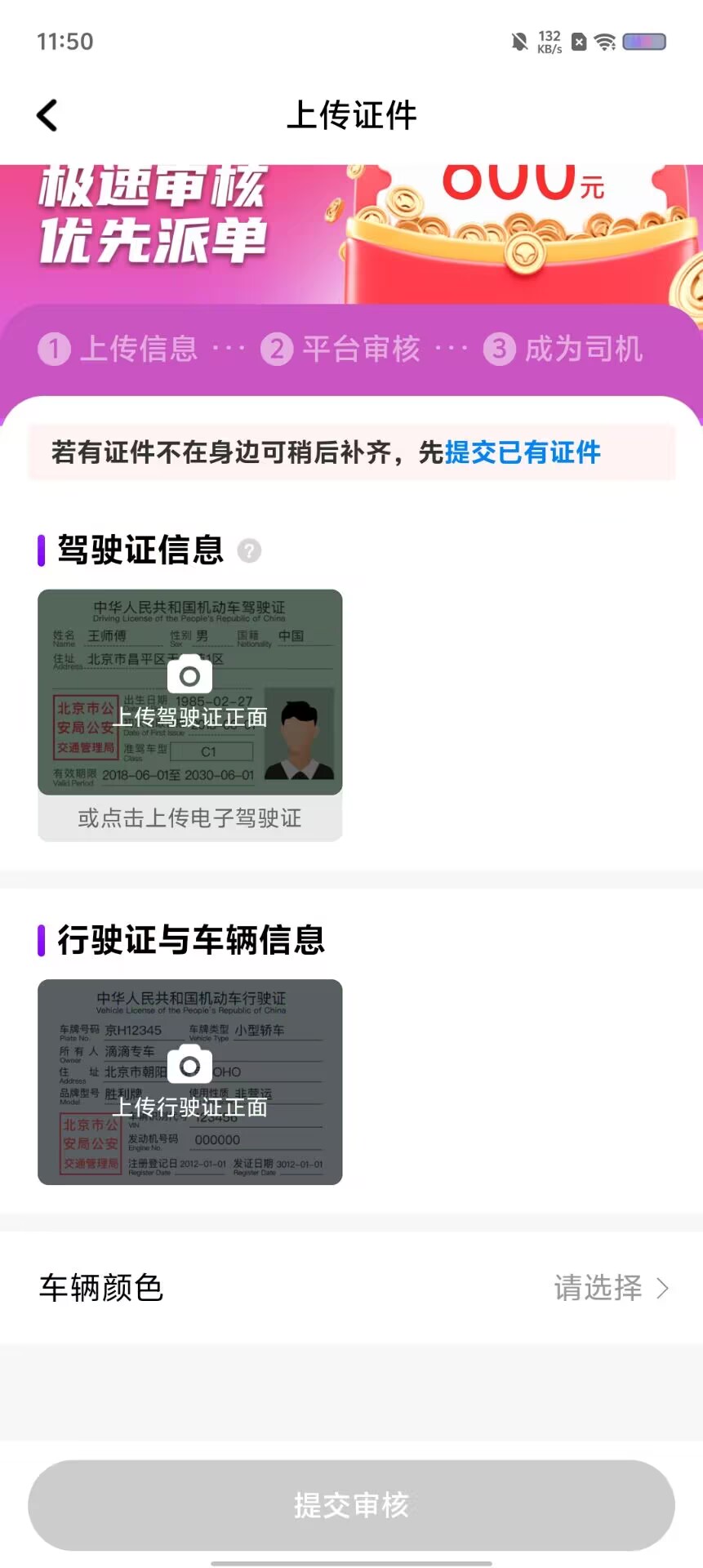
Task: Upload the front of the driver's license
Action: pyautogui.click(x=189, y=691)
